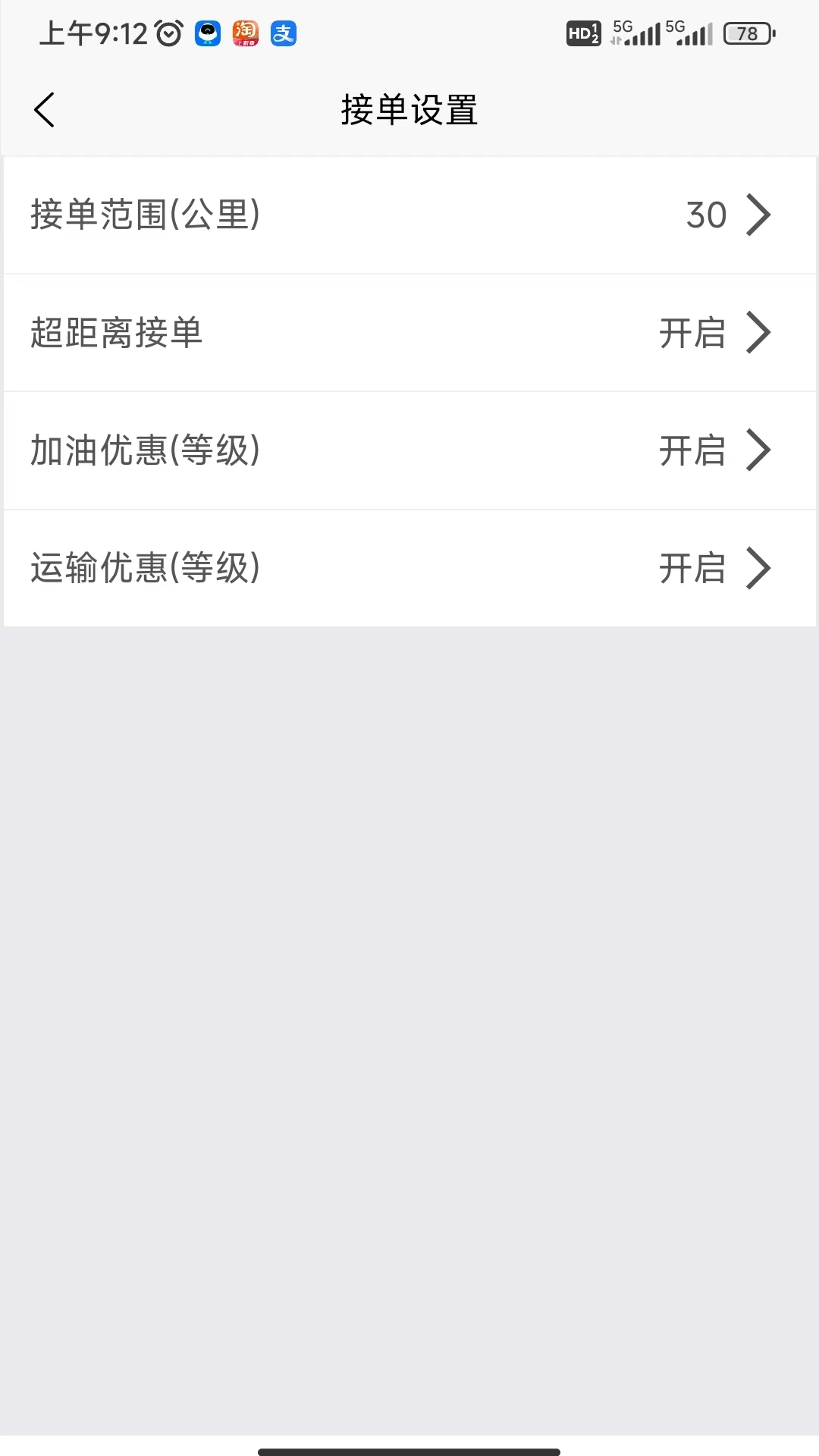Image resolution: width=819 pixels, height=1456 pixels.
Task: Expand the 接单范围 range chevron
Action: click(x=758, y=215)
